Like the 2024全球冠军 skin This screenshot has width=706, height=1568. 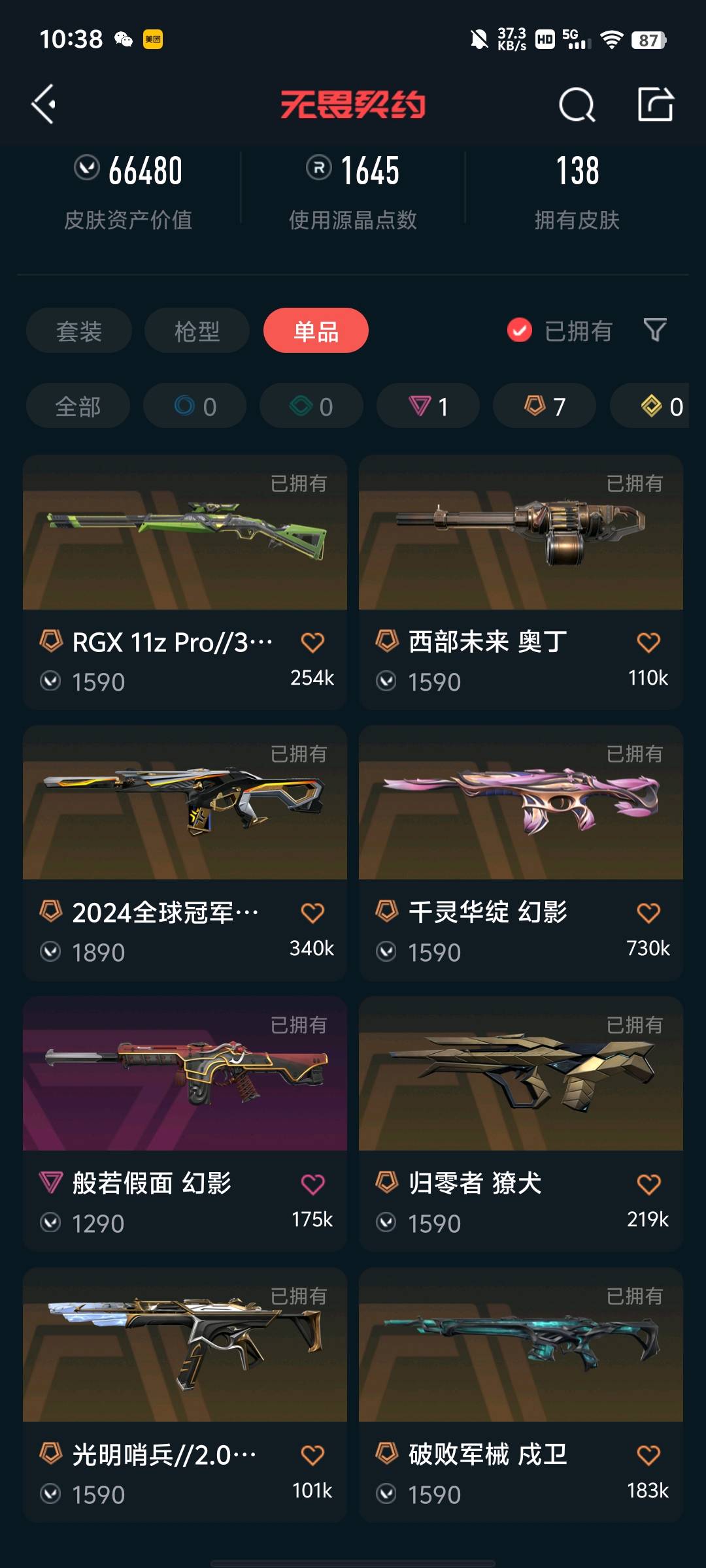[312, 913]
